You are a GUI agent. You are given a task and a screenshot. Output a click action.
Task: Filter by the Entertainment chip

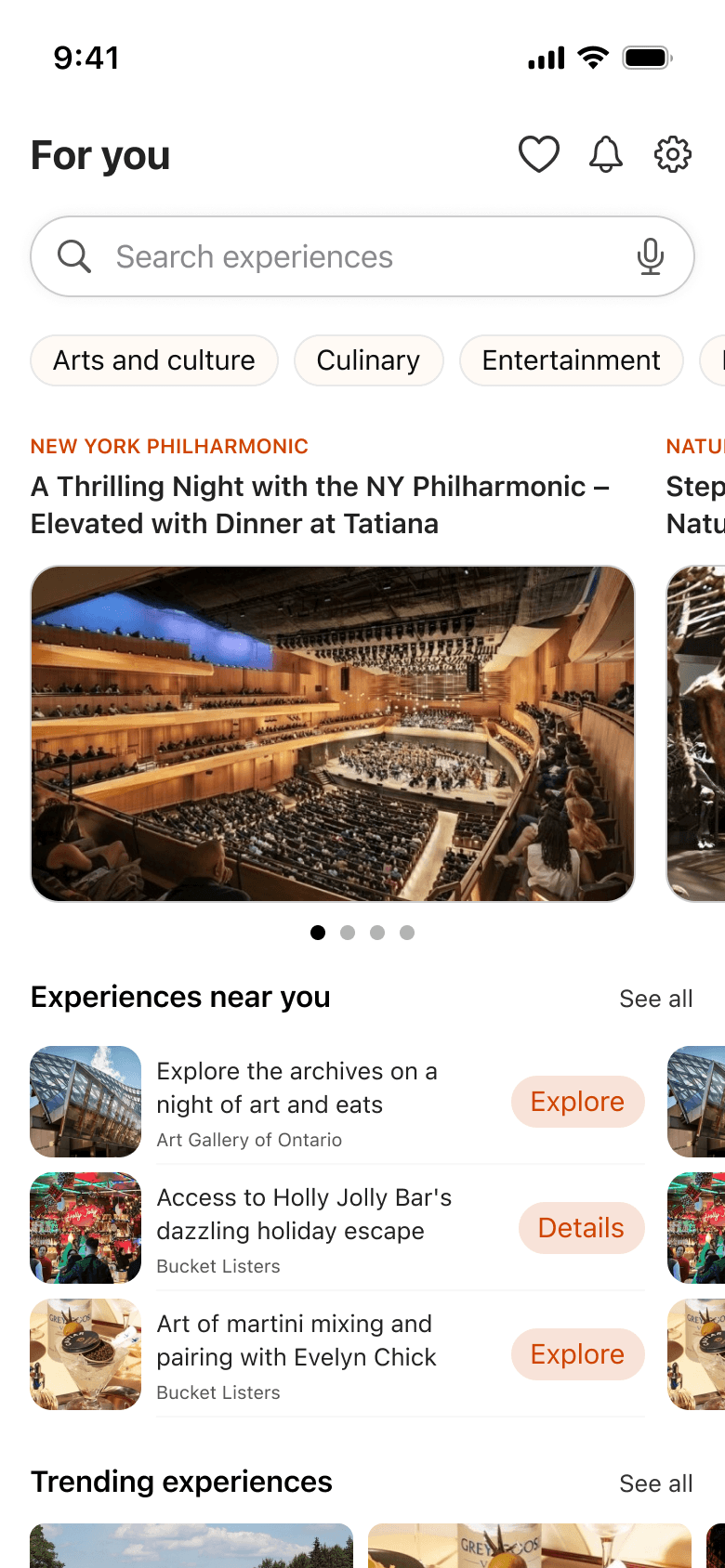(571, 360)
